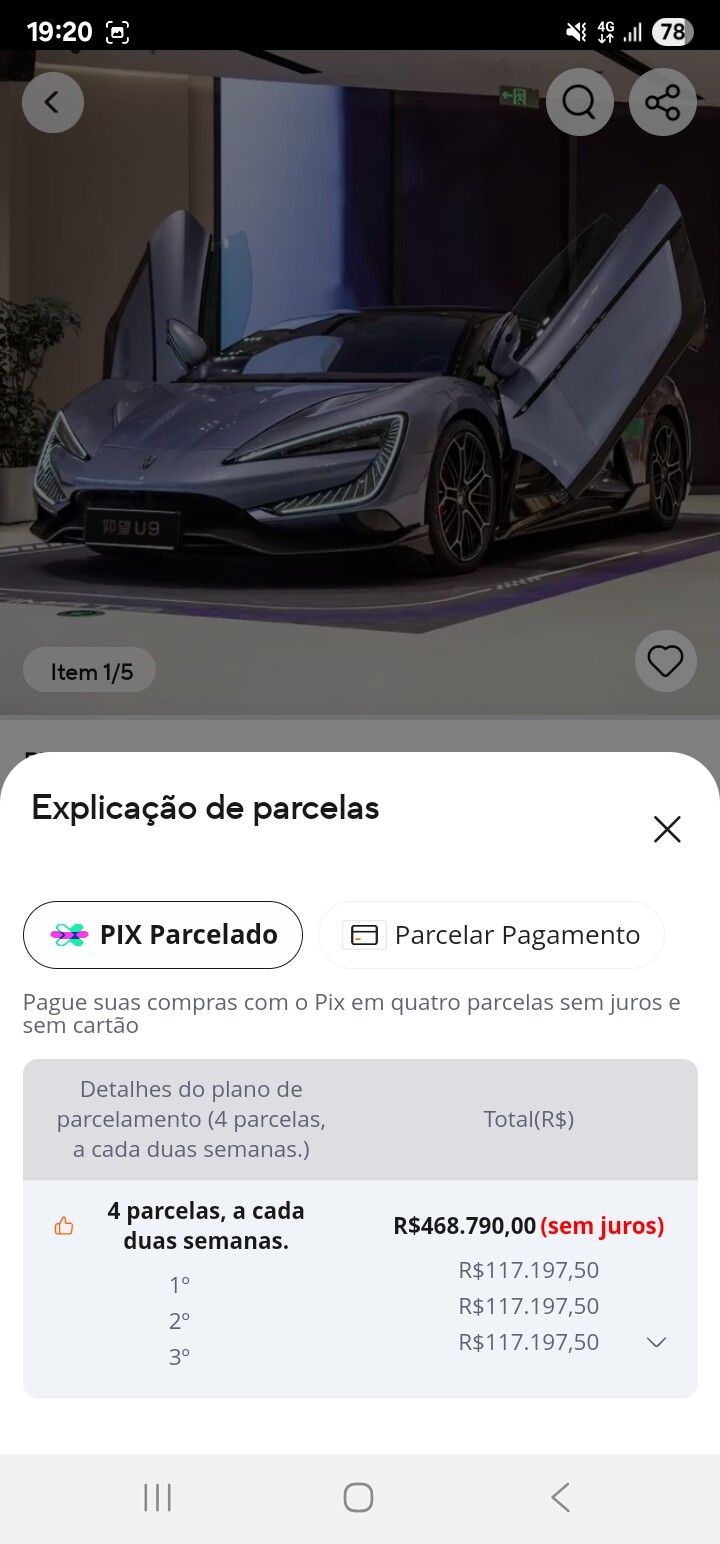Image resolution: width=720 pixels, height=1544 pixels.
Task: Open recent apps from navigation bar
Action: pos(158,1497)
